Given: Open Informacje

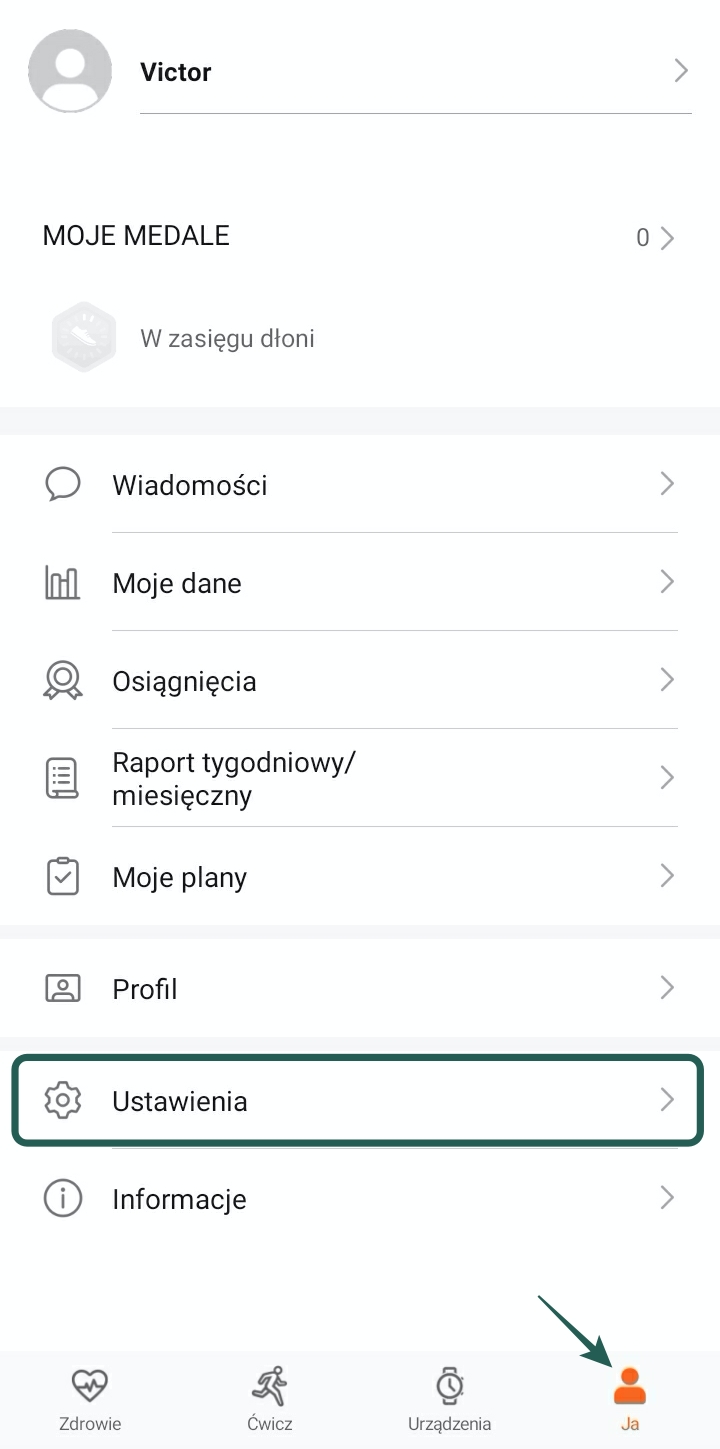Looking at the screenshot, I should (x=360, y=1199).
